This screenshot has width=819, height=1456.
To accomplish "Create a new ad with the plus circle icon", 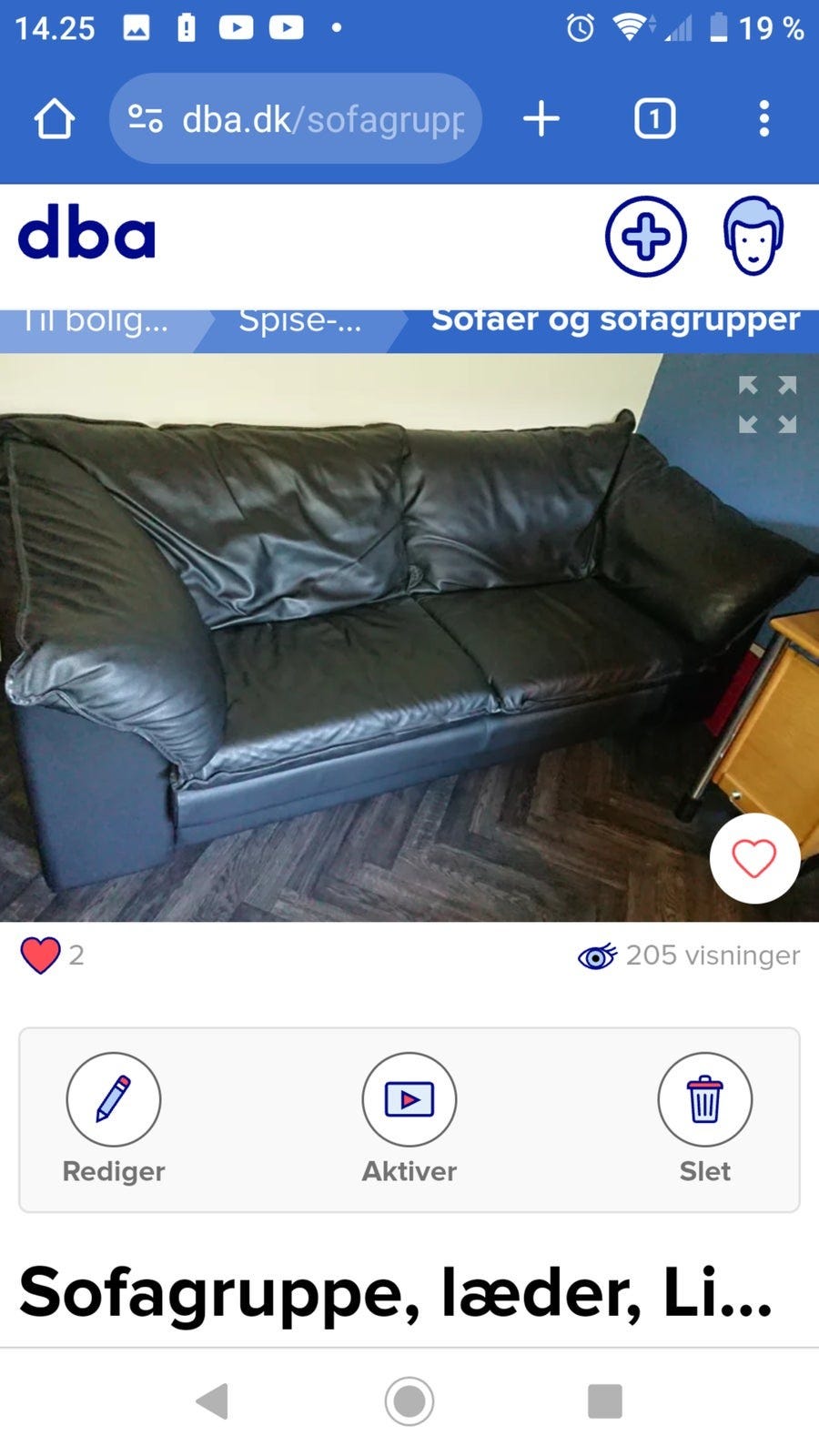I will [x=645, y=236].
